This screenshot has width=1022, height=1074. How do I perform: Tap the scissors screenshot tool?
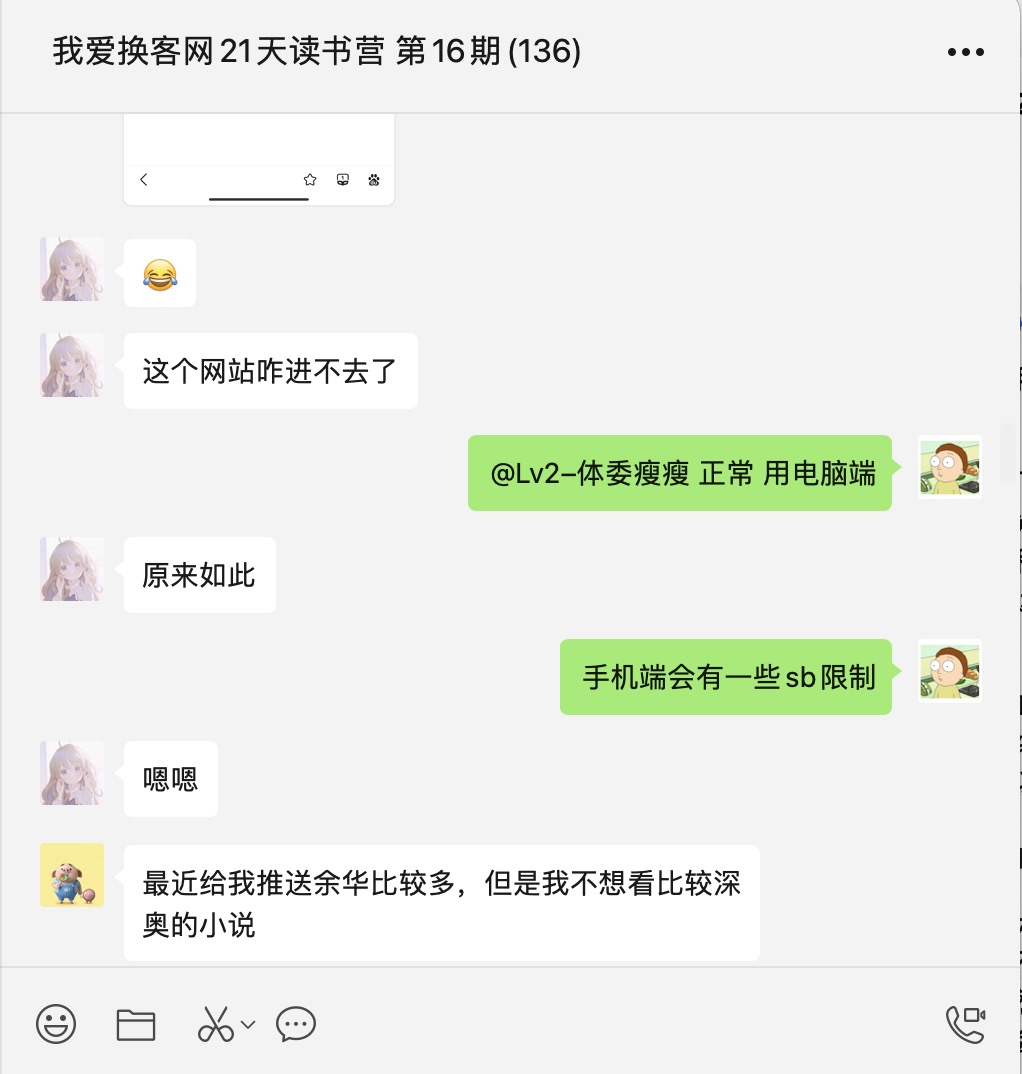tap(214, 1024)
